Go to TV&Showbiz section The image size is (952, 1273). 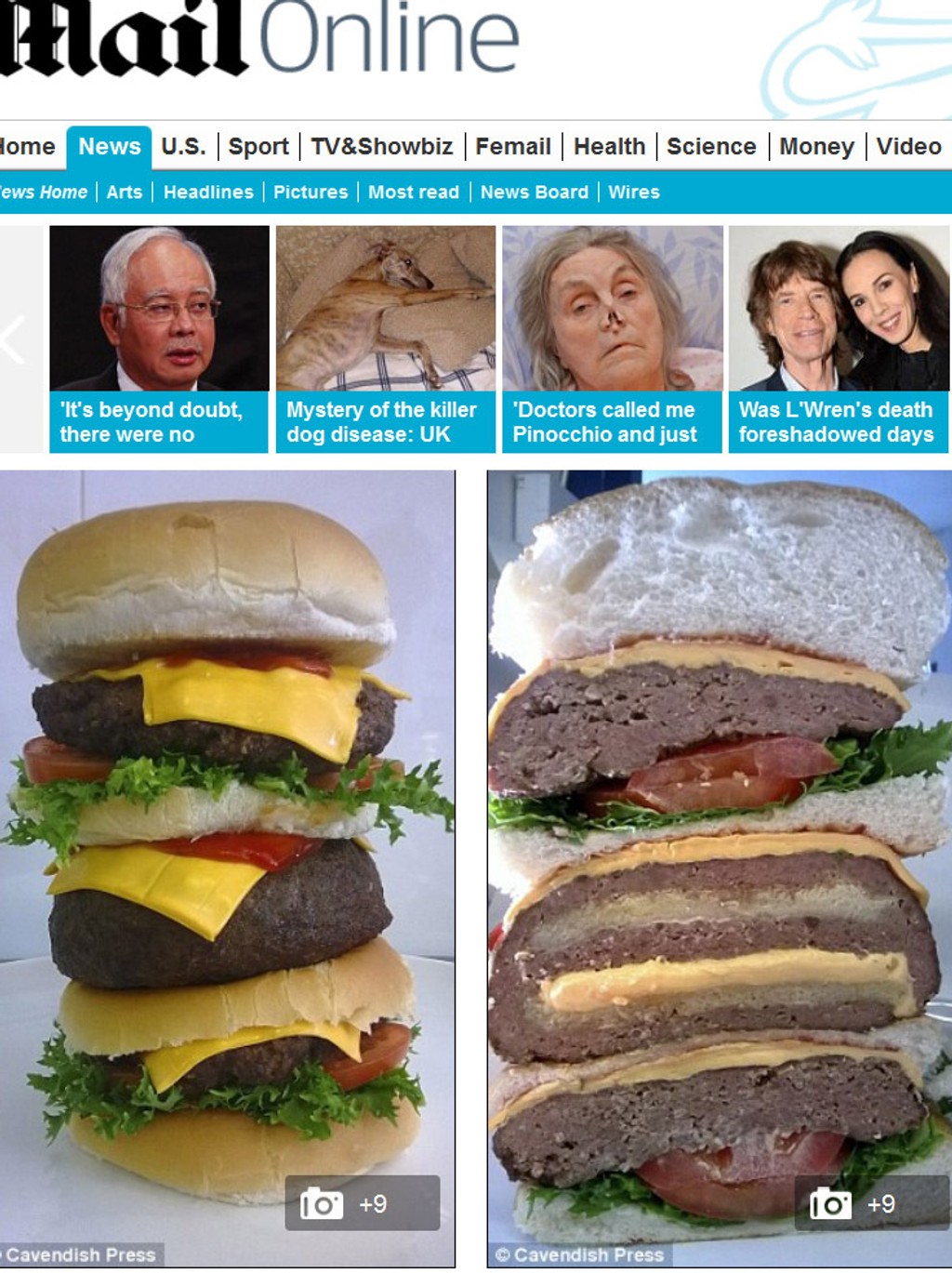381,147
